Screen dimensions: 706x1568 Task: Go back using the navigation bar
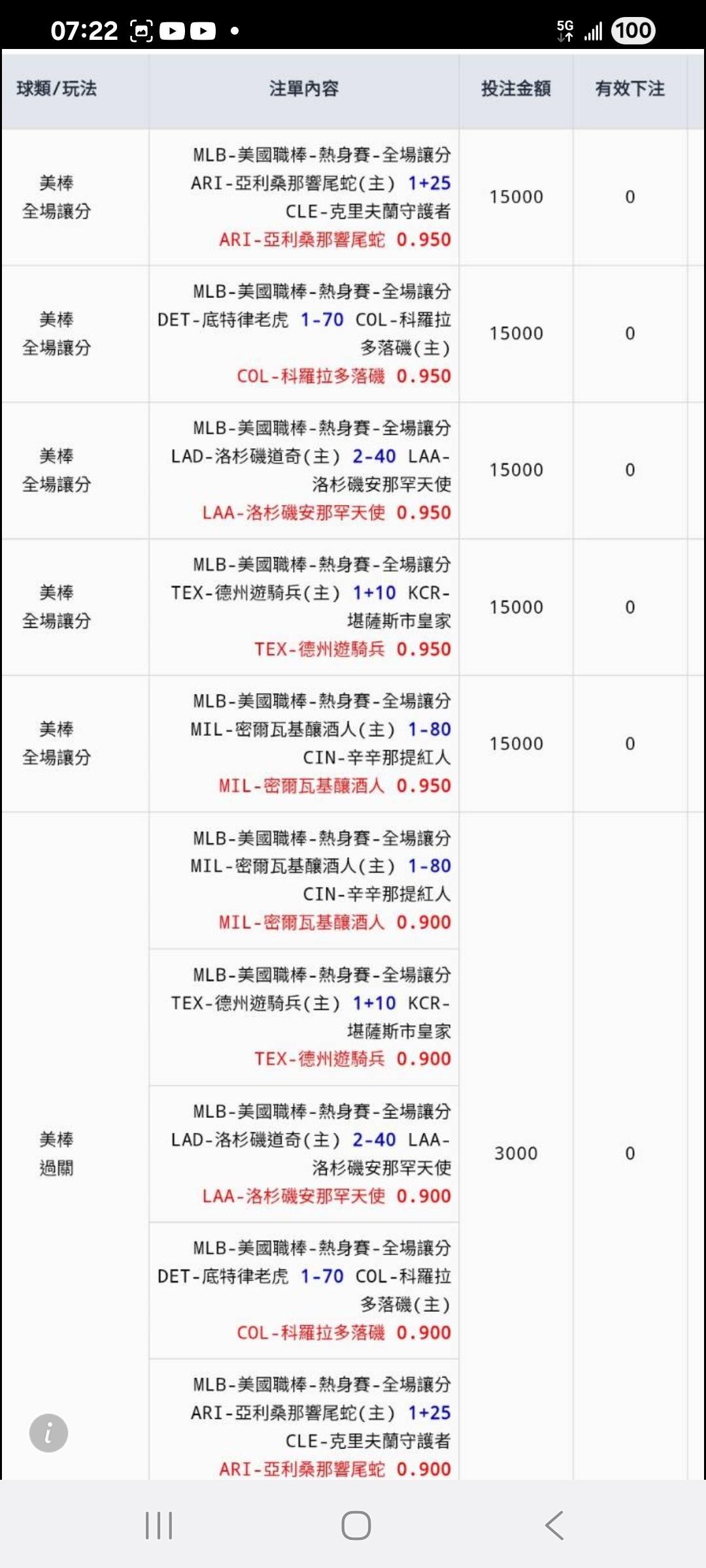554,1526
